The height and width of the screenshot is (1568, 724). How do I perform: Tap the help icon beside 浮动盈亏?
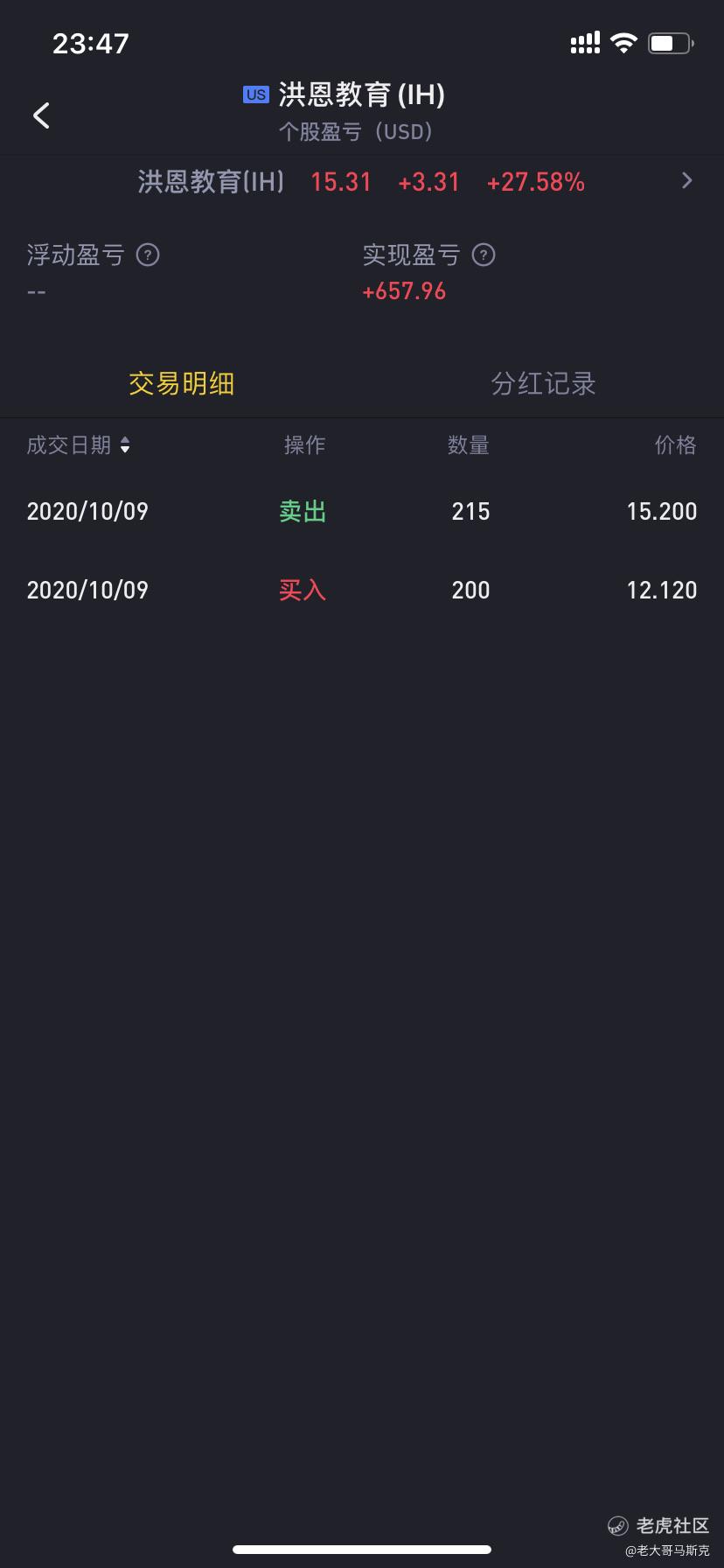pyautogui.click(x=148, y=255)
